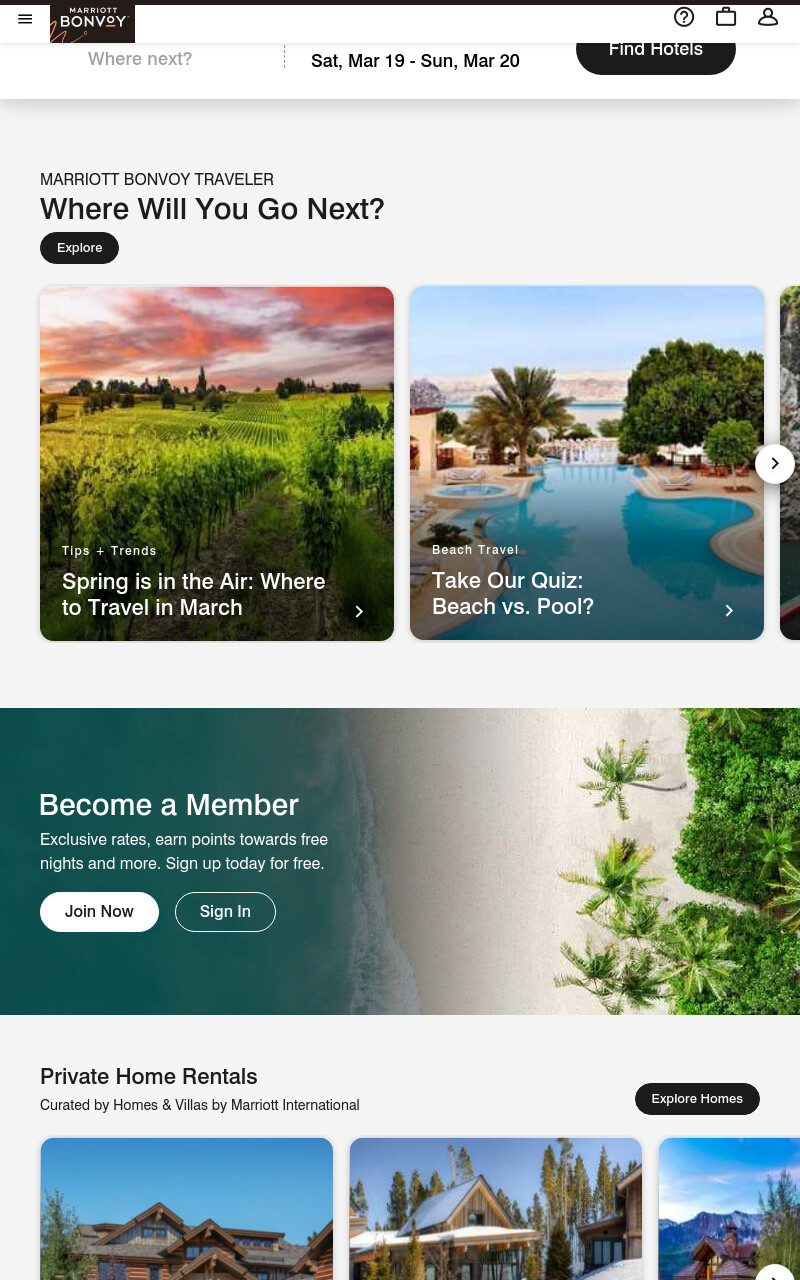The height and width of the screenshot is (1280, 800).
Task: Open the 'Beach vs. Pool?' quiz card
Action: point(587,464)
